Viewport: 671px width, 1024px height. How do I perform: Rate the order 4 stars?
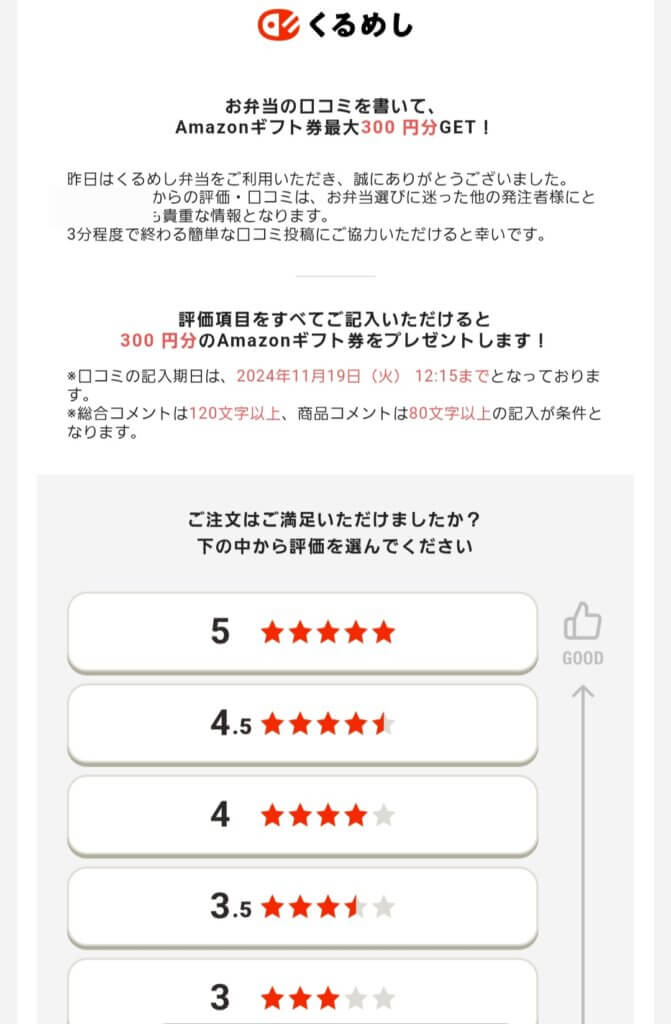click(302, 815)
